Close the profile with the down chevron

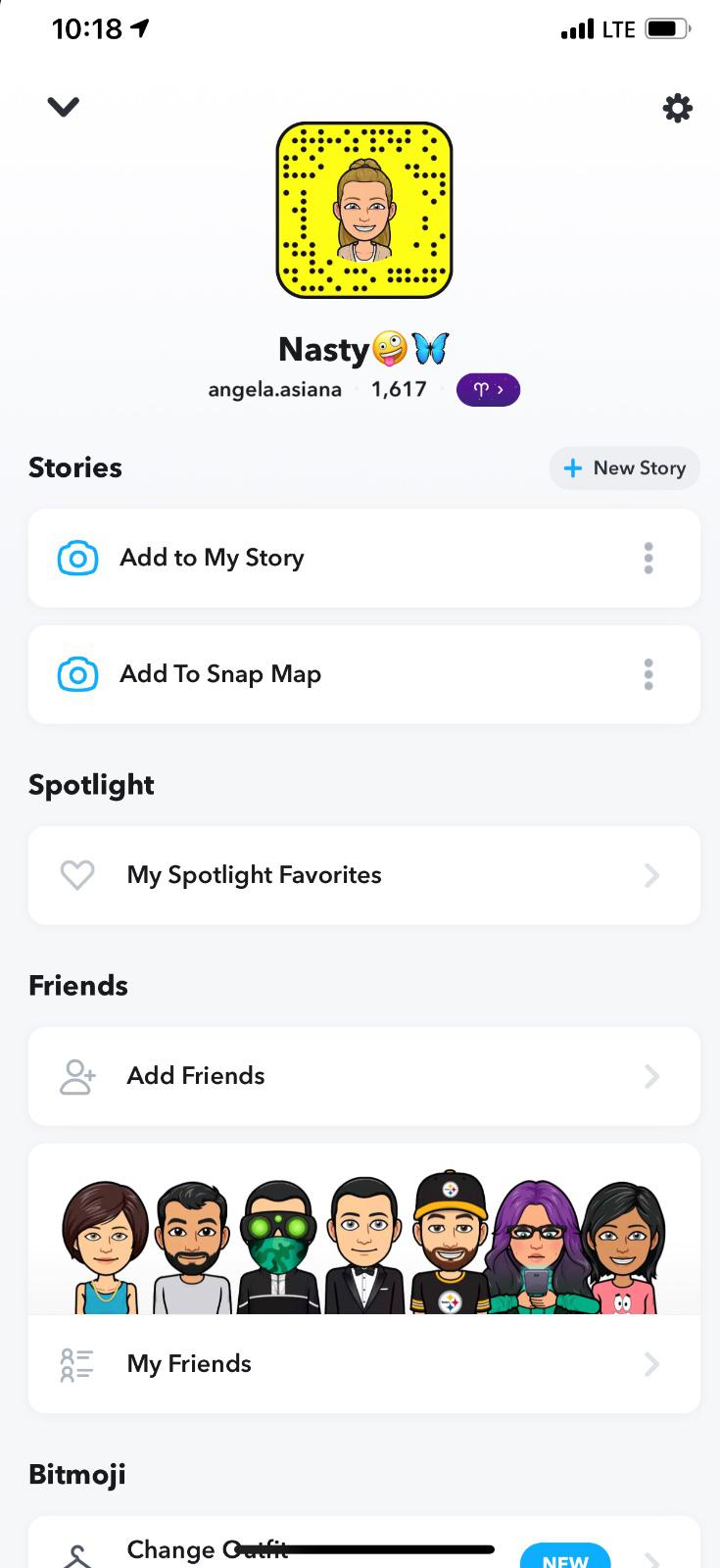(x=64, y=107)
